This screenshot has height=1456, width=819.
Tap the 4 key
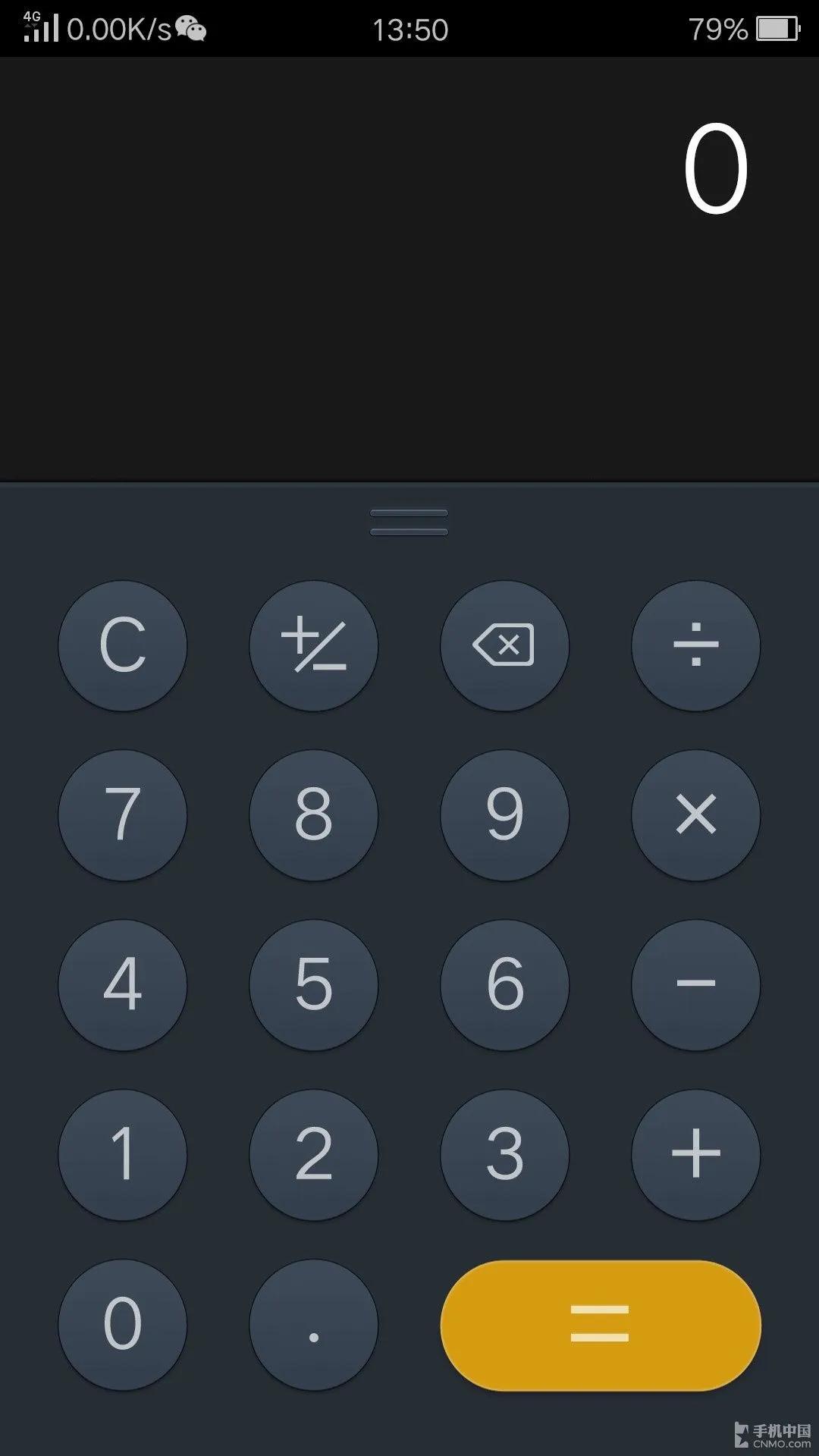coord(123,984)
